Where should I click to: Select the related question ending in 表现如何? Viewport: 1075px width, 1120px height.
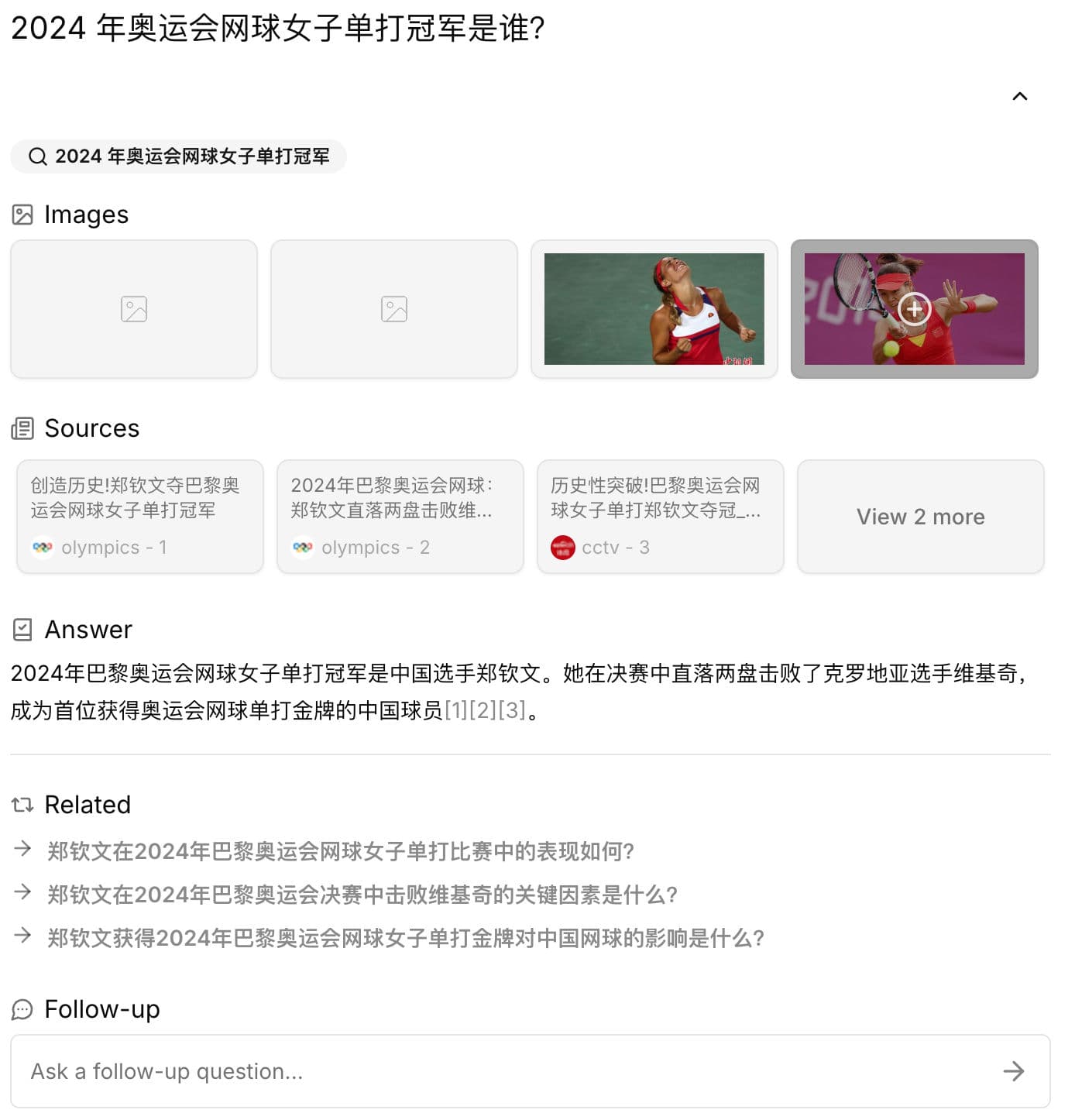(341, 851)
